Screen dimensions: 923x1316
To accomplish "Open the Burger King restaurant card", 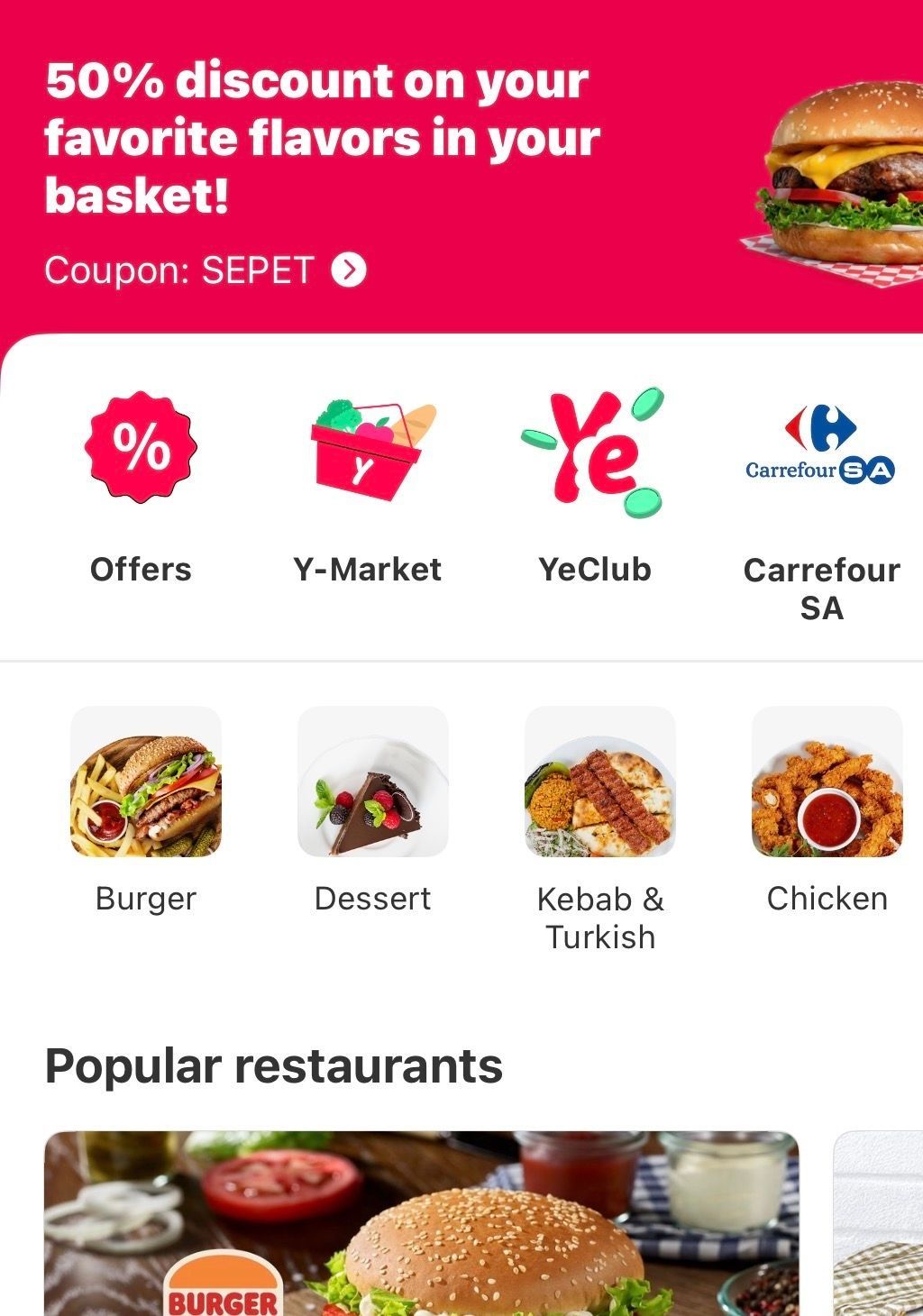I will (421, 1226).
